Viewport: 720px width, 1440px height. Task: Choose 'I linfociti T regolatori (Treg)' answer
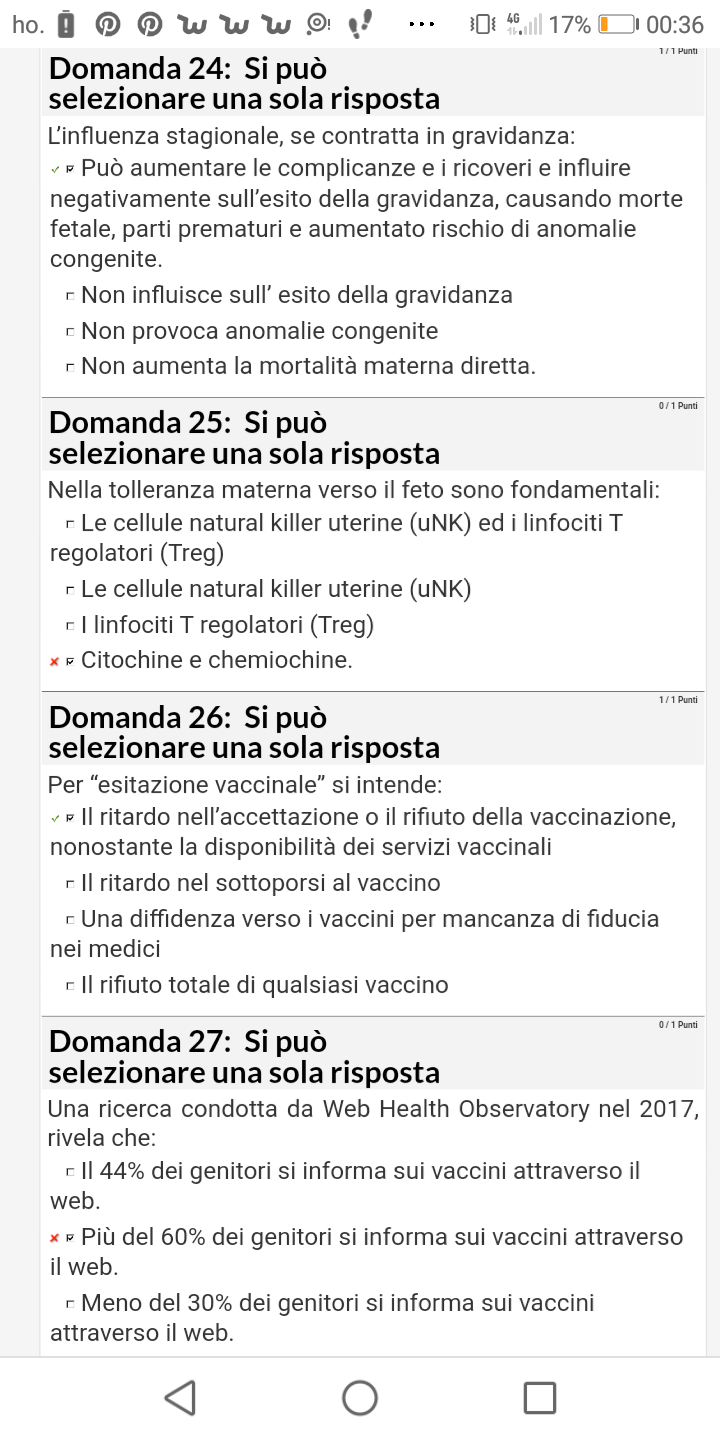tap(70, 627)
